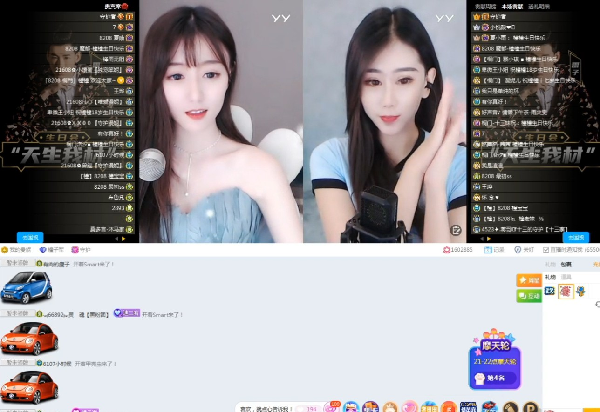Screen dimensions: 600x412
Task: Tap the blue button under the left ranking list
Action: [30, 238]
